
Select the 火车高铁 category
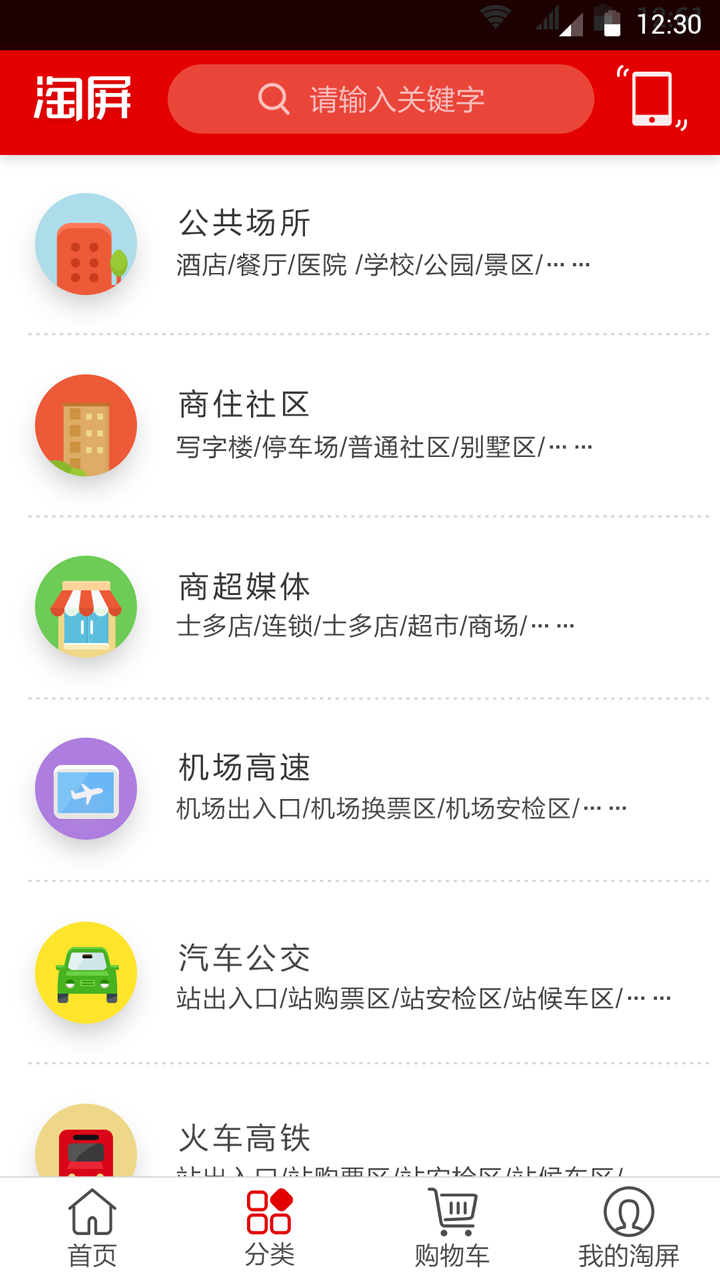click(x=360, y=1140)
